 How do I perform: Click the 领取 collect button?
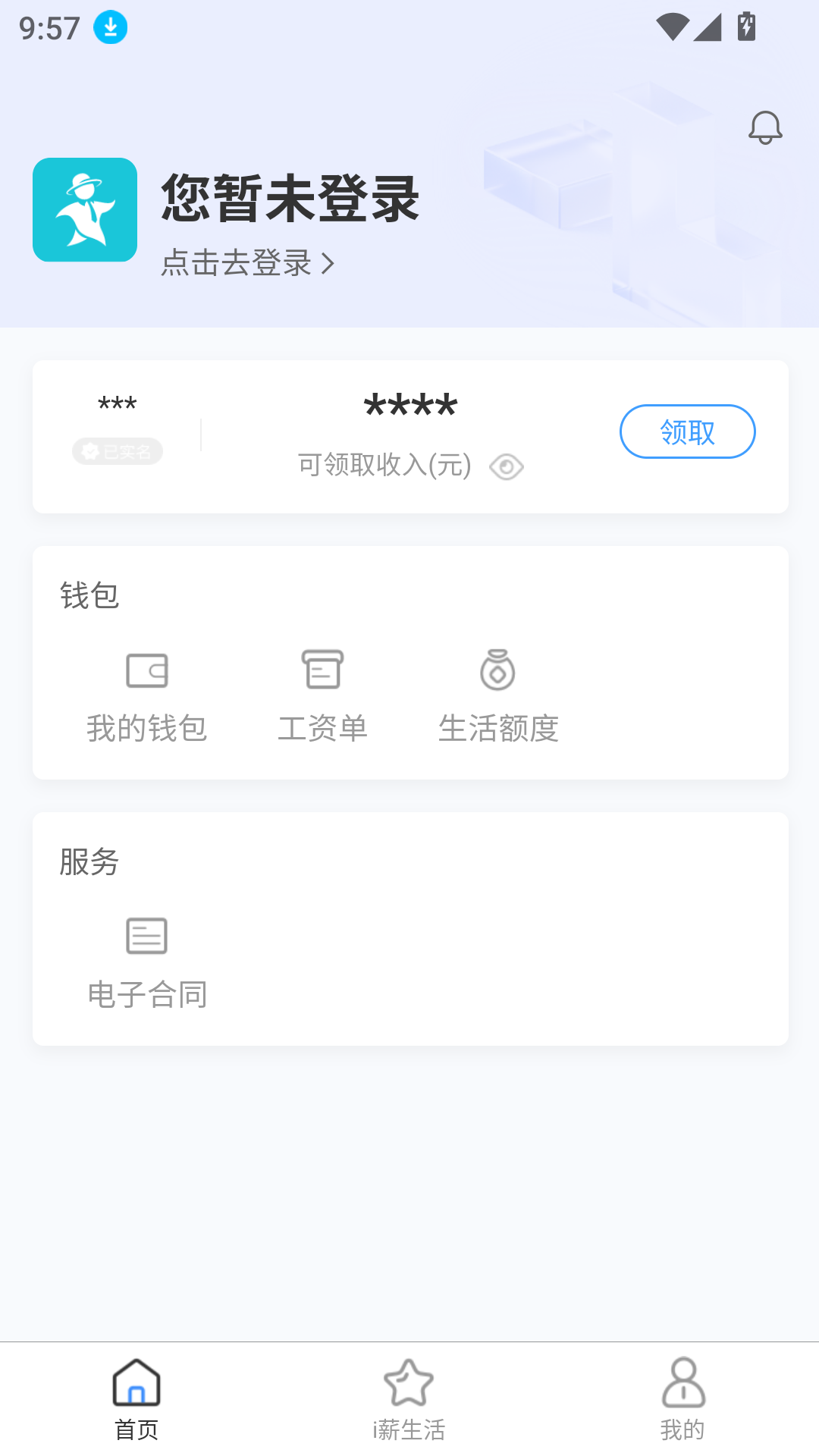686,431
